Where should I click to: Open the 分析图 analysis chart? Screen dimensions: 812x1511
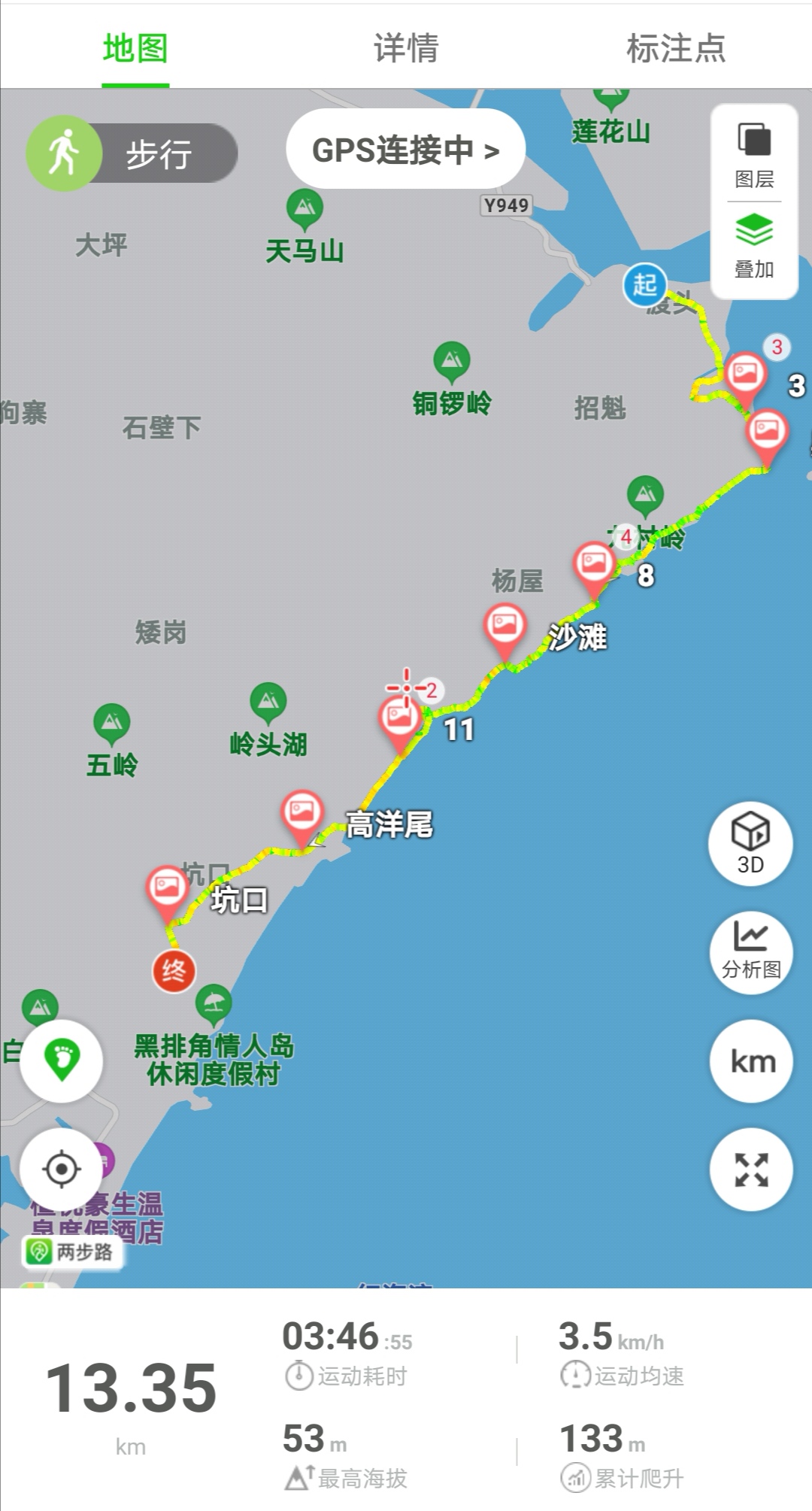pos(750,952)
